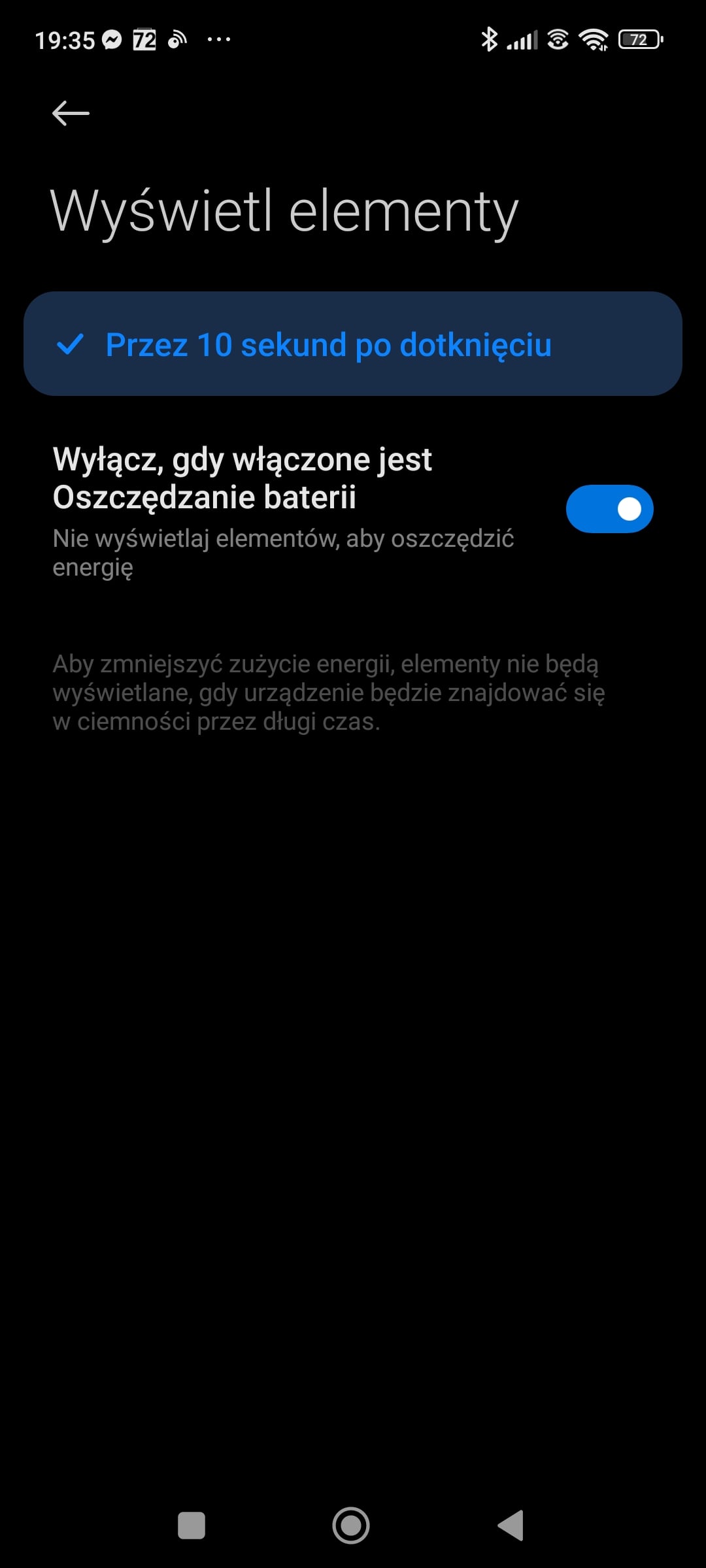706x1568 pixels.
Task: Select Przez 10 sekund po dotknięciu option
Action: (353, 344)
